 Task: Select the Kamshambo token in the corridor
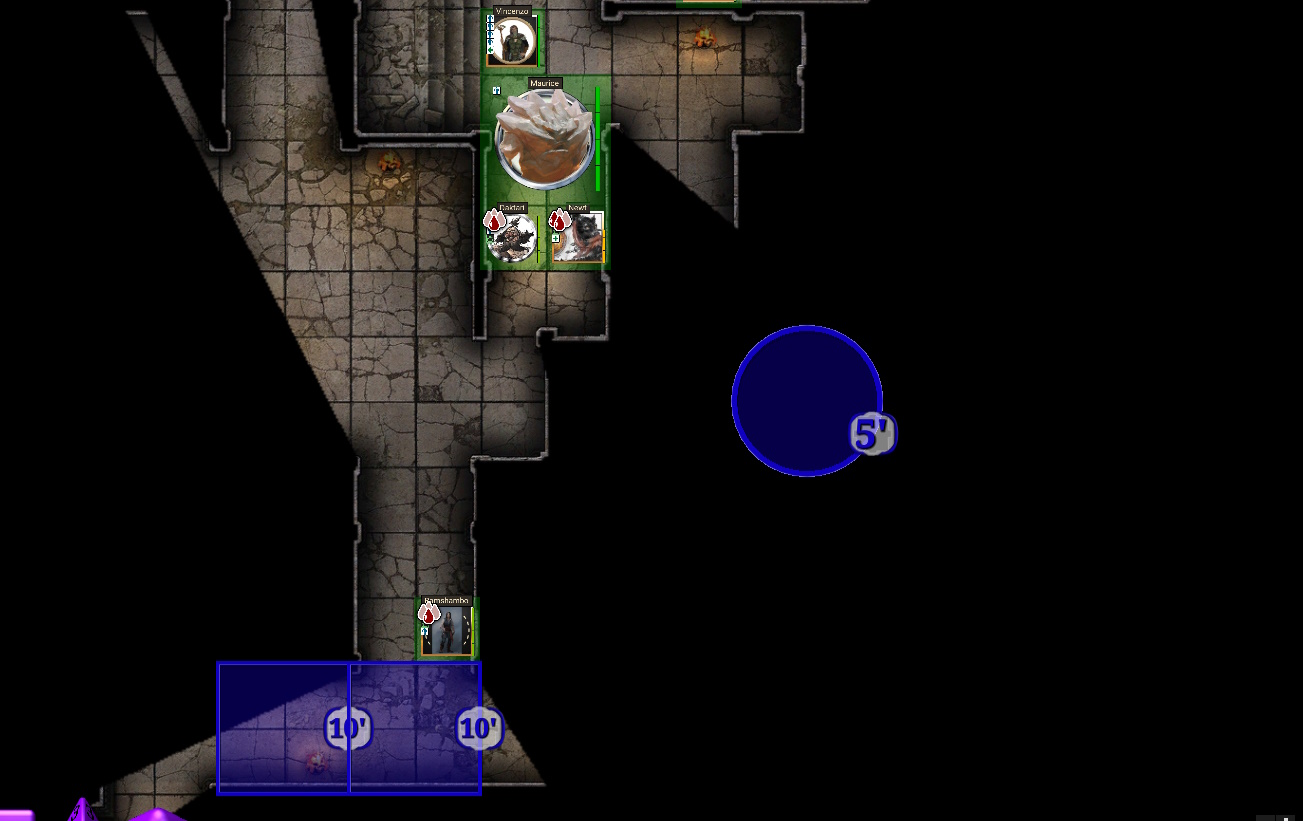(446, 632)
